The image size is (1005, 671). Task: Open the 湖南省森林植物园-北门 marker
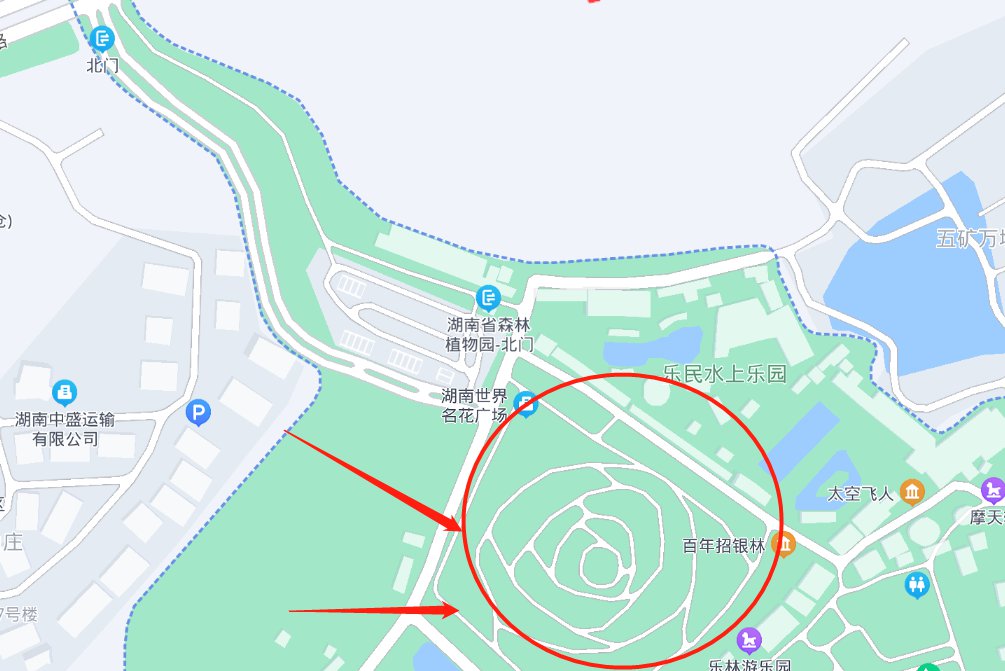point(488,297)
